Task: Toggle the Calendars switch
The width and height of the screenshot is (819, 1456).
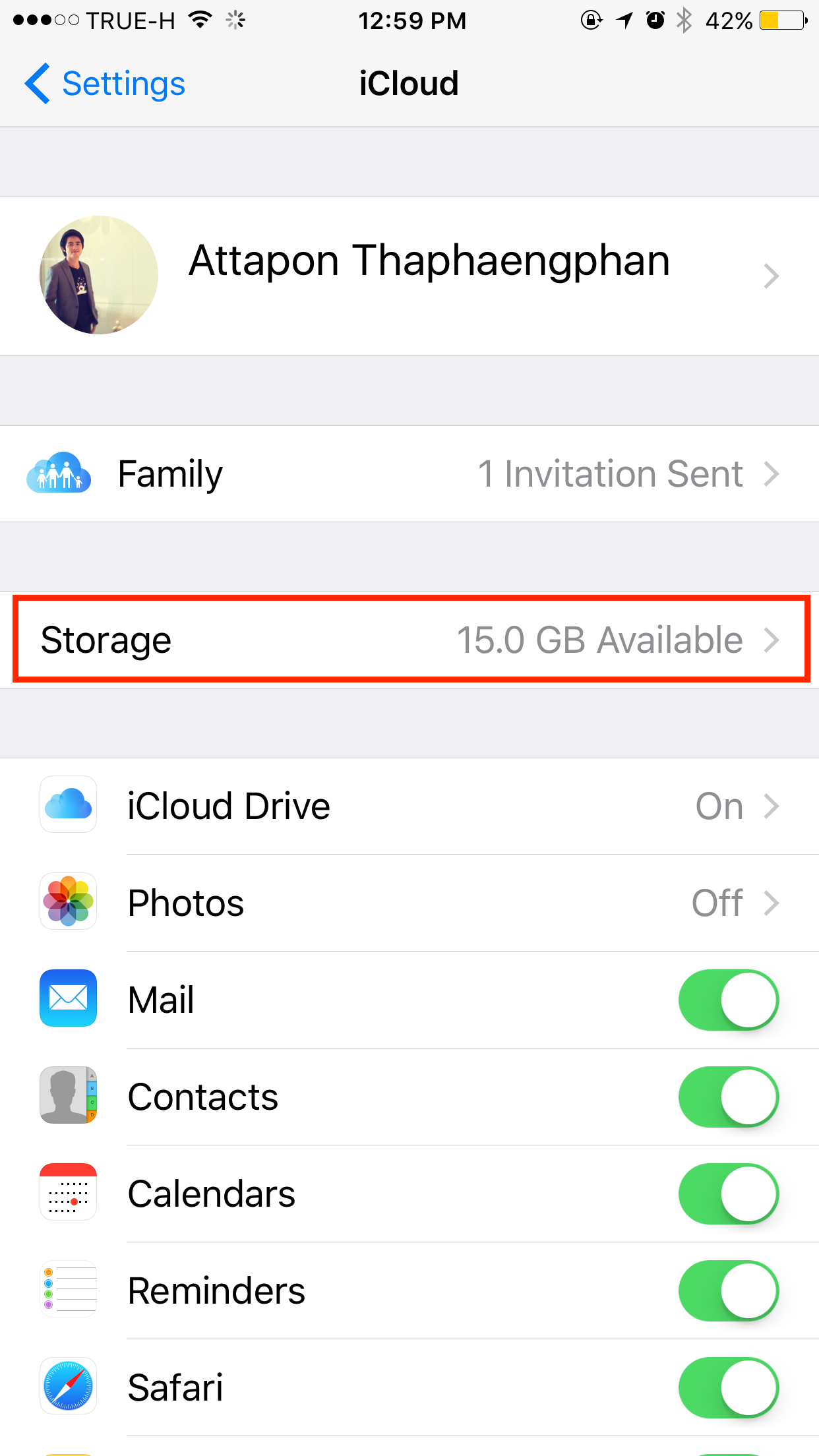Action: [x=729, y=1194]
